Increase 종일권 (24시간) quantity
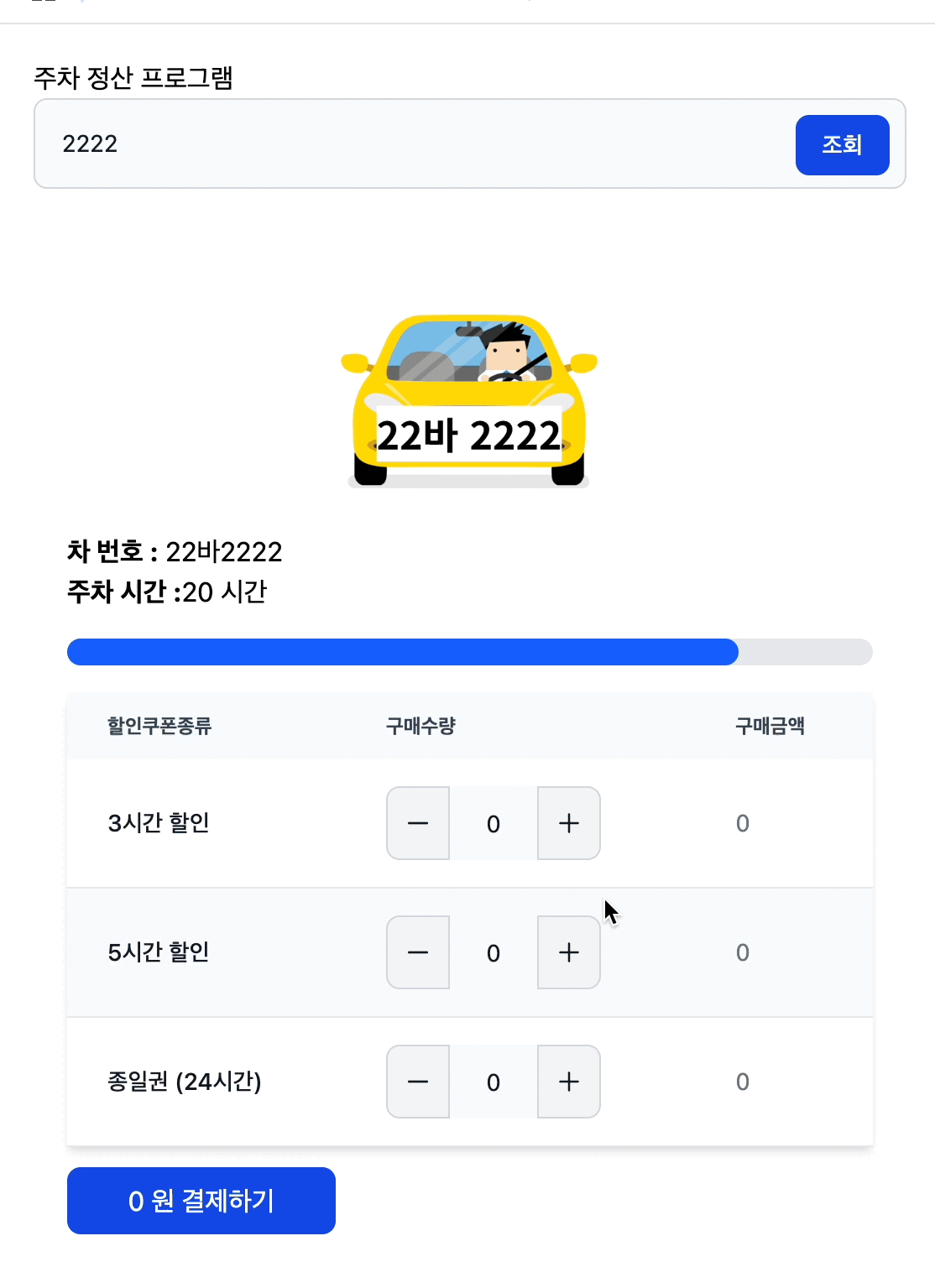Viewport: 935px width, 1288px height. [569, 1082]
